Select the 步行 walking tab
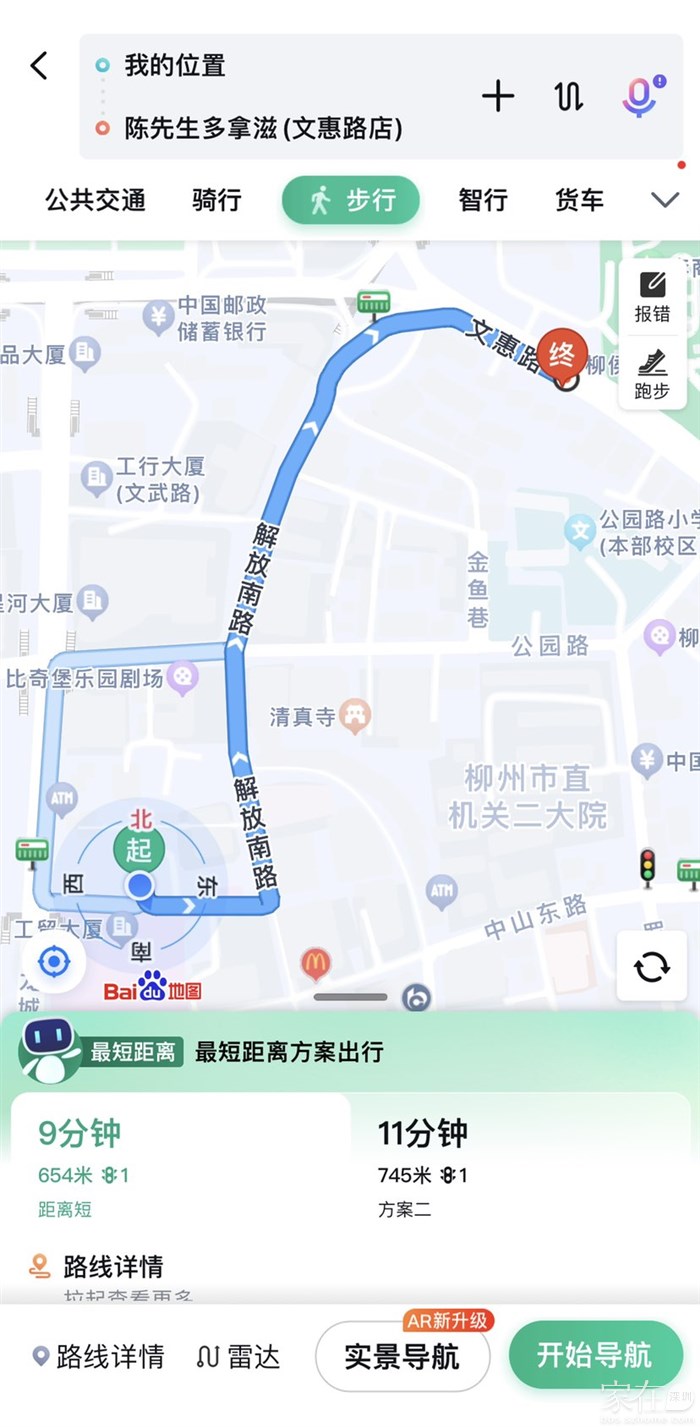Viewport: 700px width, 1427px height. [351, 200]
